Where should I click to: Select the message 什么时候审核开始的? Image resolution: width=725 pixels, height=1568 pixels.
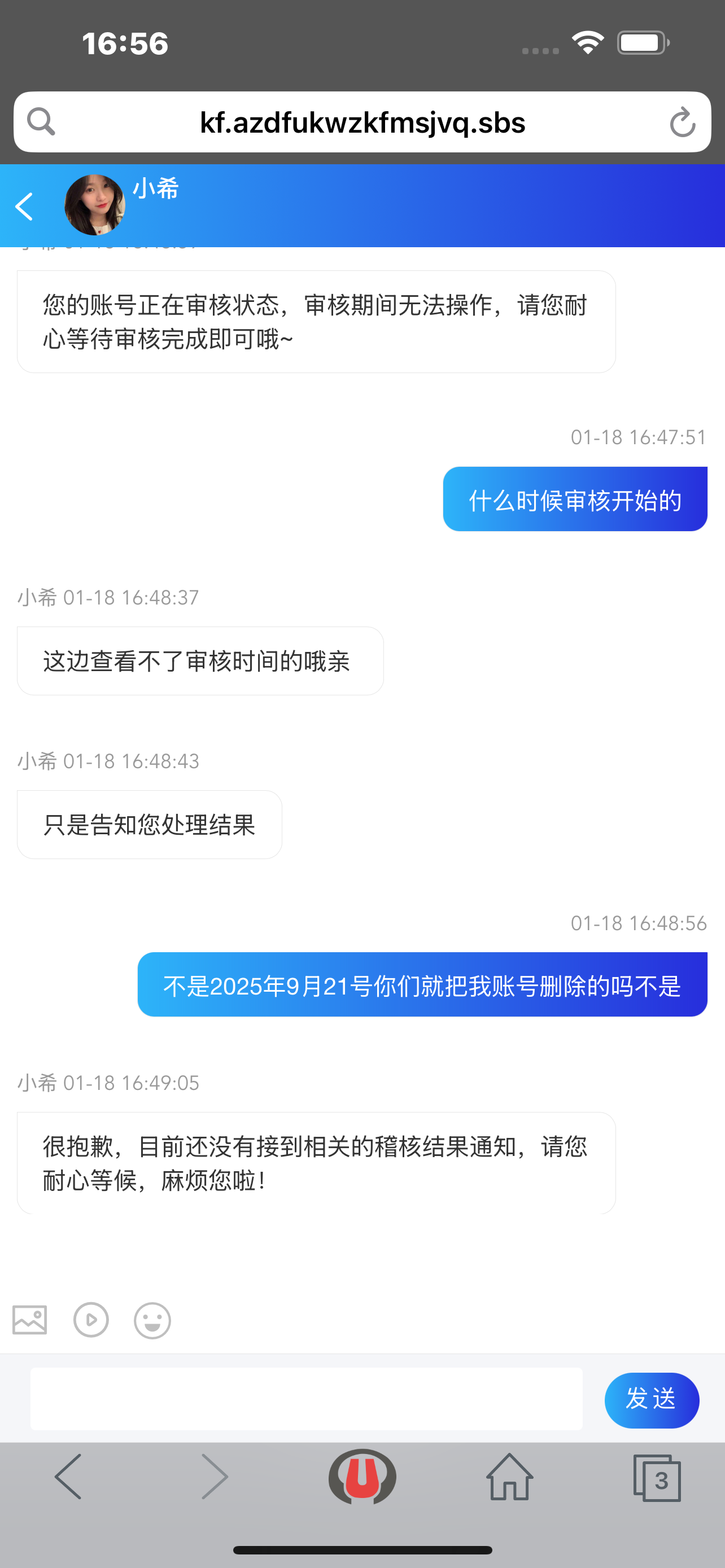tap(575, 499)
